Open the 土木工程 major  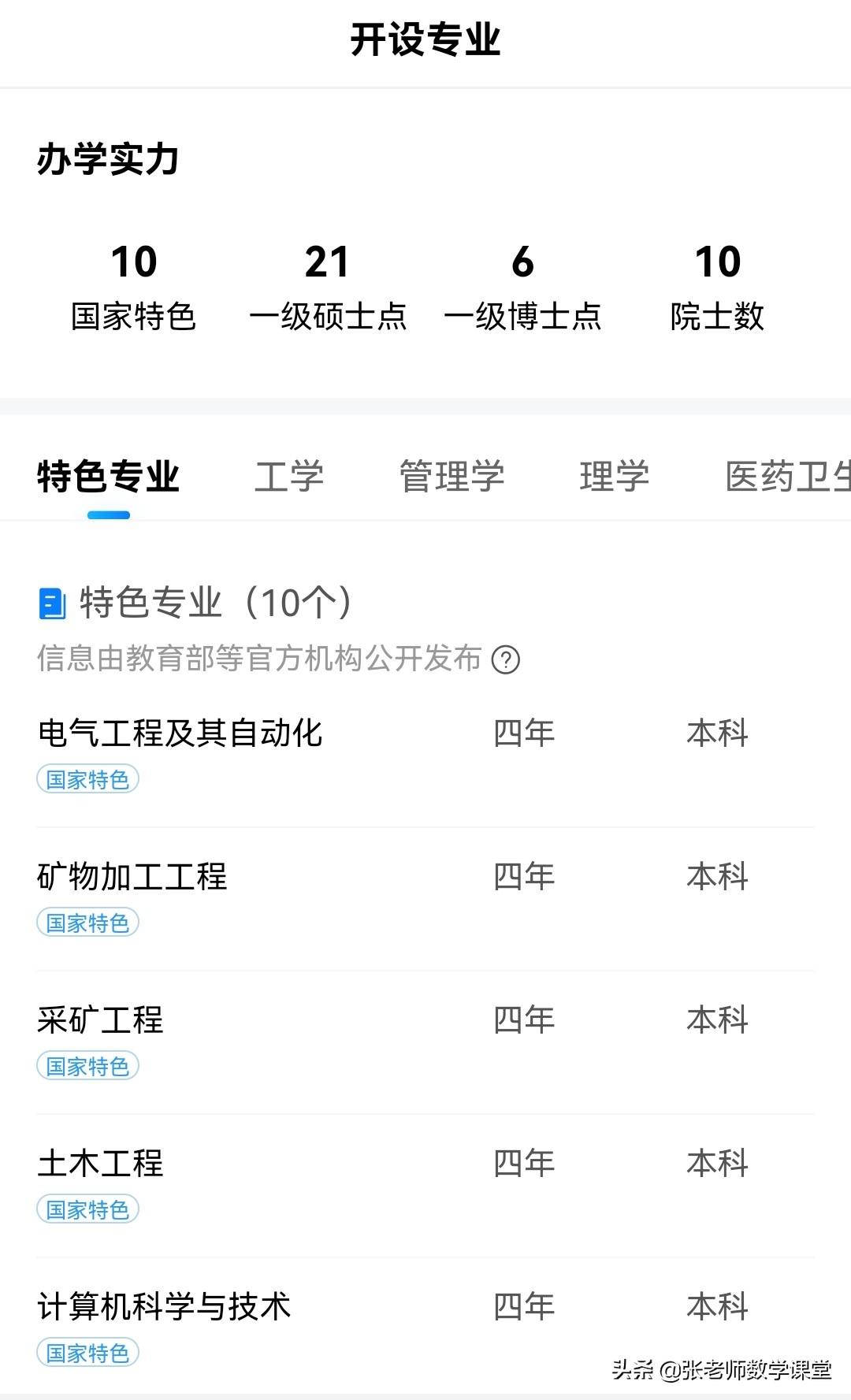(x=101, y=1164)
